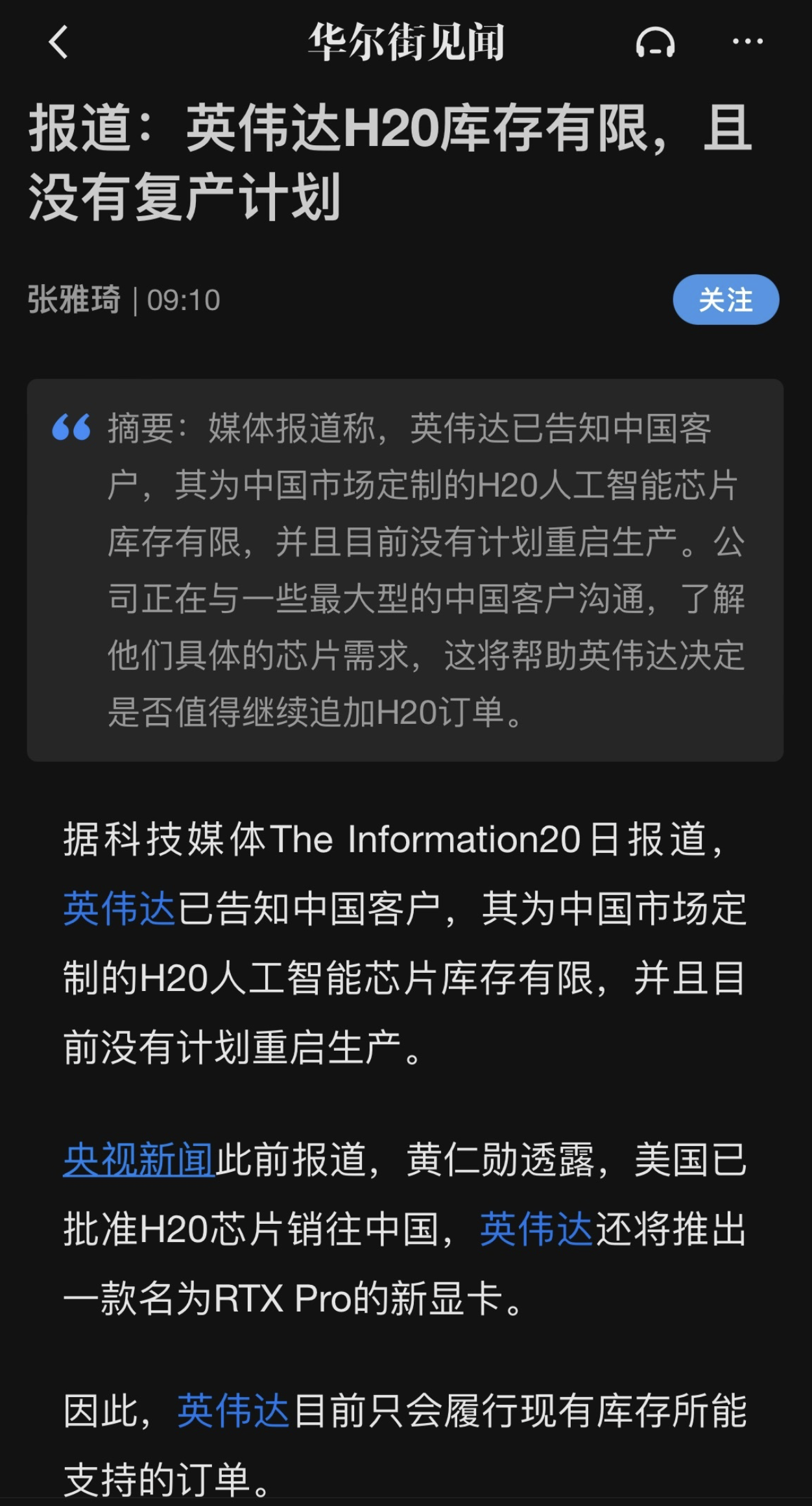Open the three-dot overflow menu
The height and width of the screenshot is (1506, 812).
point(747,42)
